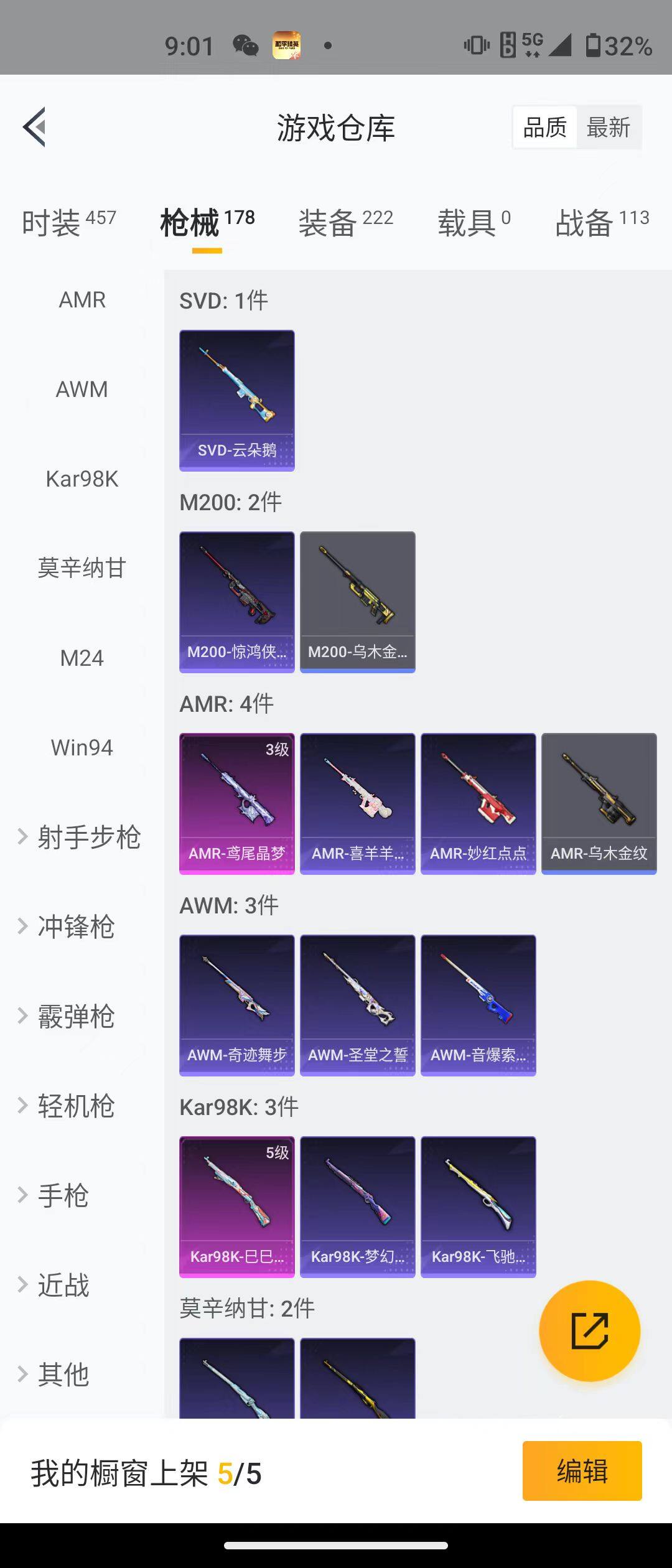The width and height of the screenshot is (672, 1568).
Task: Tap the 编辑 button
Action: coord(582,1471)
